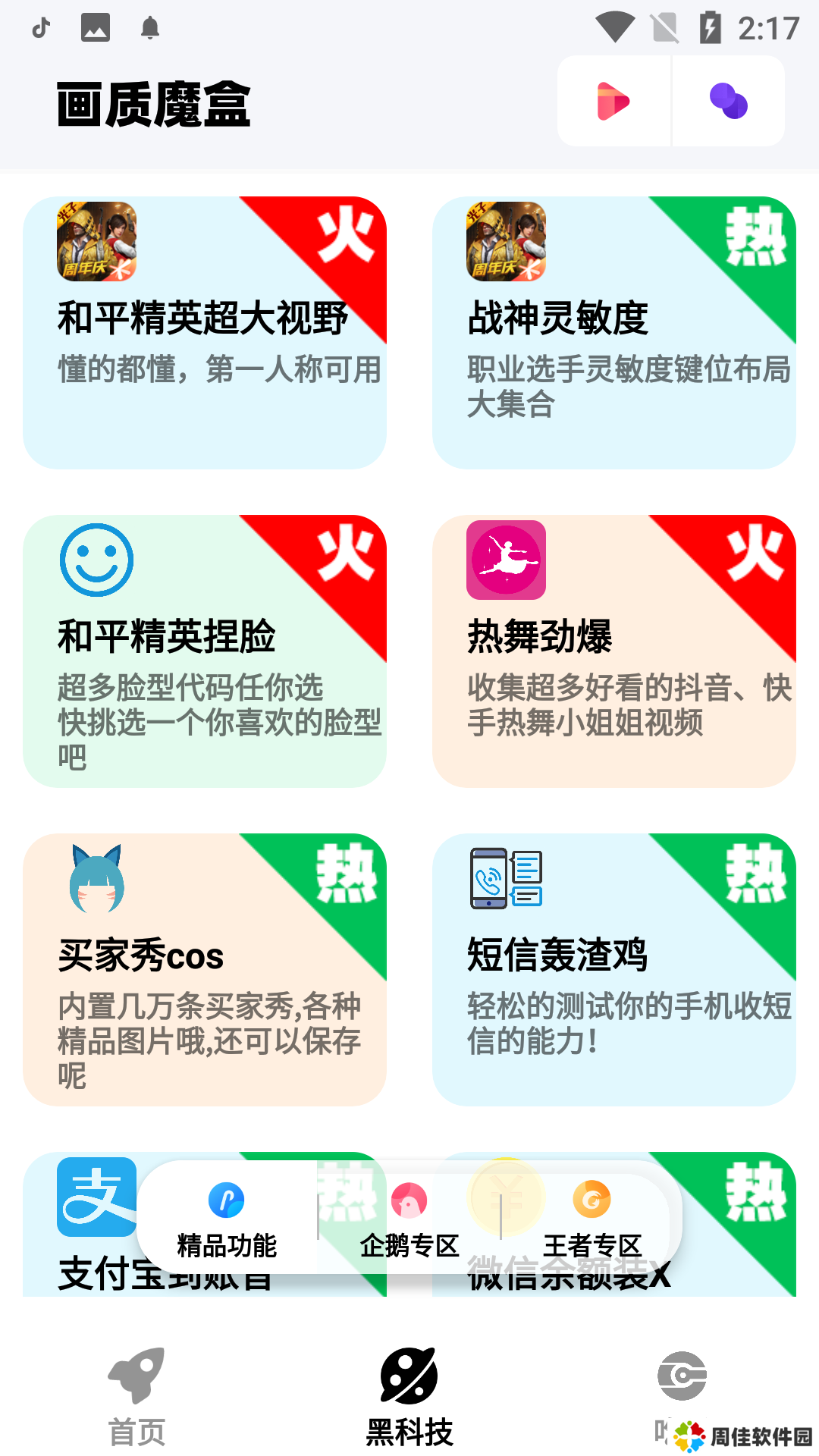Switch to the 首页 tab
Viewport: 819px width, 1456px height.
point(136,1397)
